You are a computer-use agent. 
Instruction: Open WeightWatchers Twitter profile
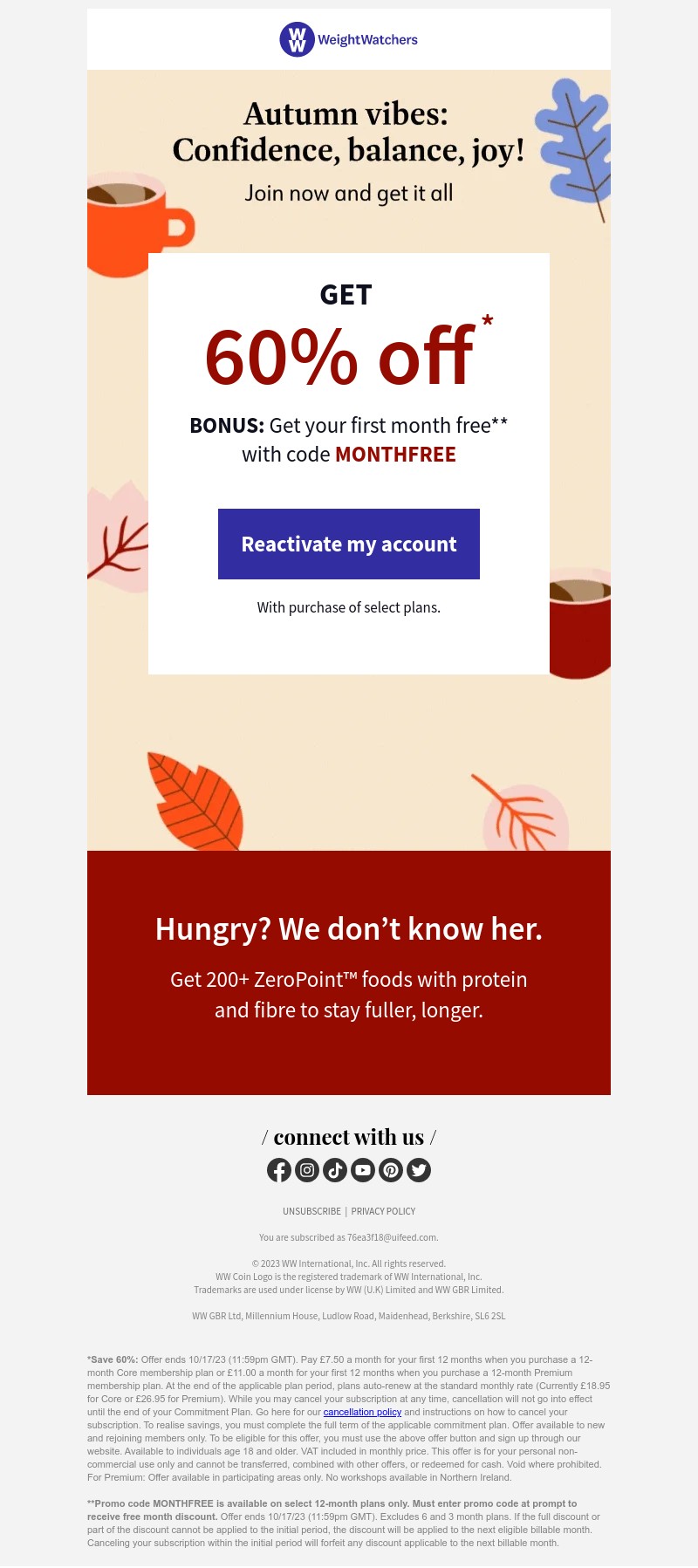pyautogui.click(x=419, y=1170)
